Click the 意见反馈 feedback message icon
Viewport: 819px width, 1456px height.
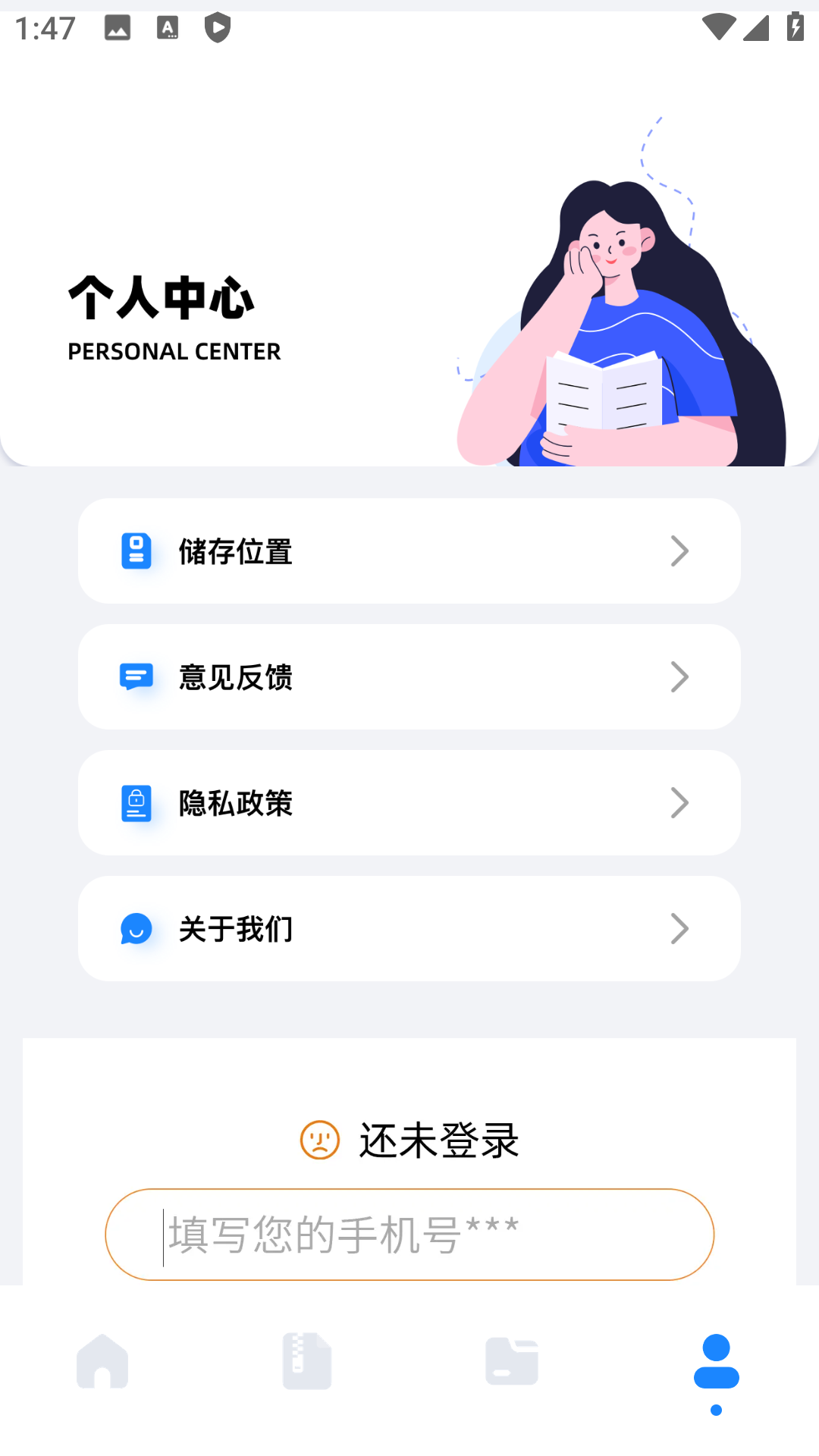click(136, 676)
